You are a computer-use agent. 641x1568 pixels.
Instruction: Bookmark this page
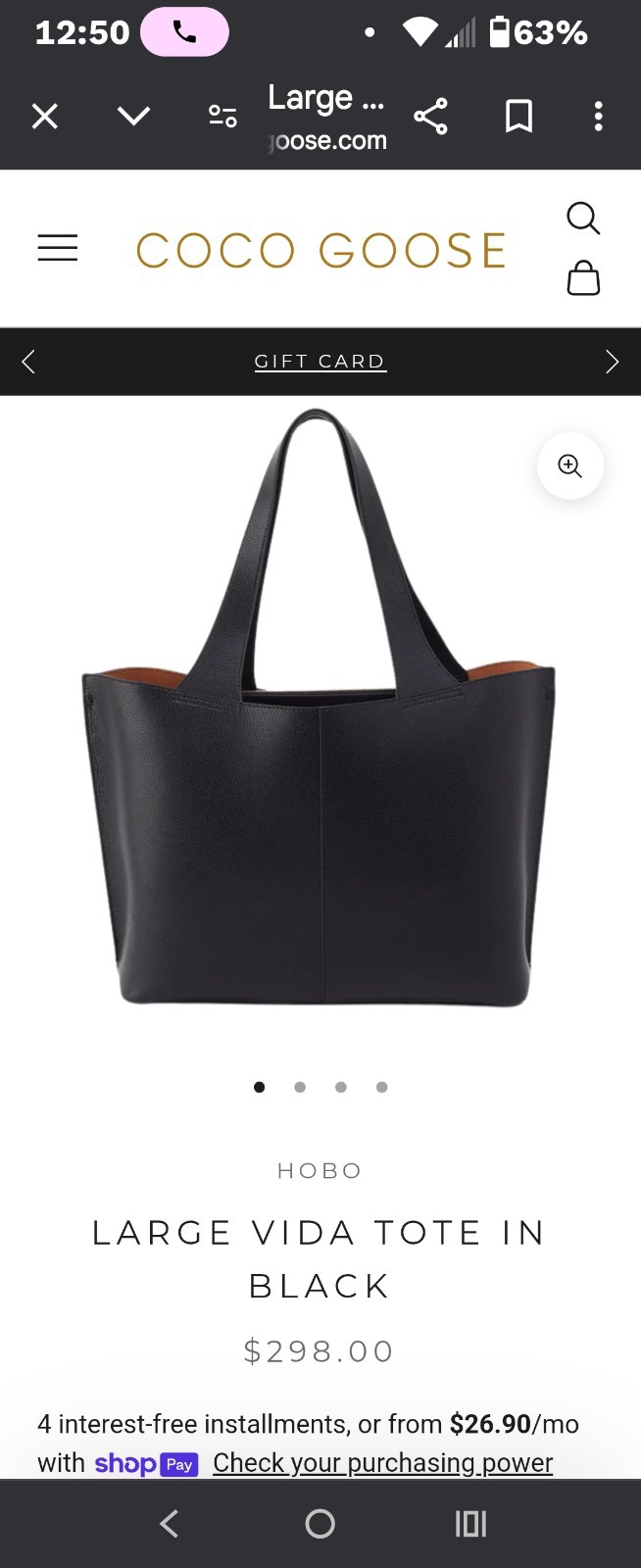tap(518, 117)
